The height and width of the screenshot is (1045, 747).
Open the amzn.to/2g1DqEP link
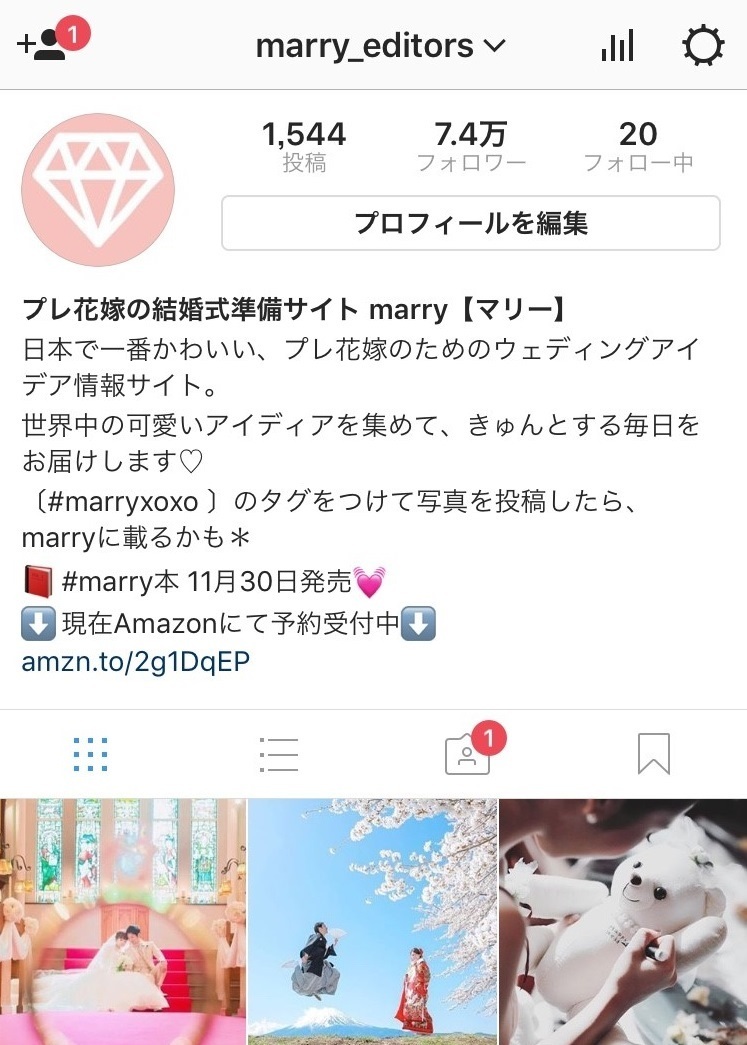coord(135,662)
